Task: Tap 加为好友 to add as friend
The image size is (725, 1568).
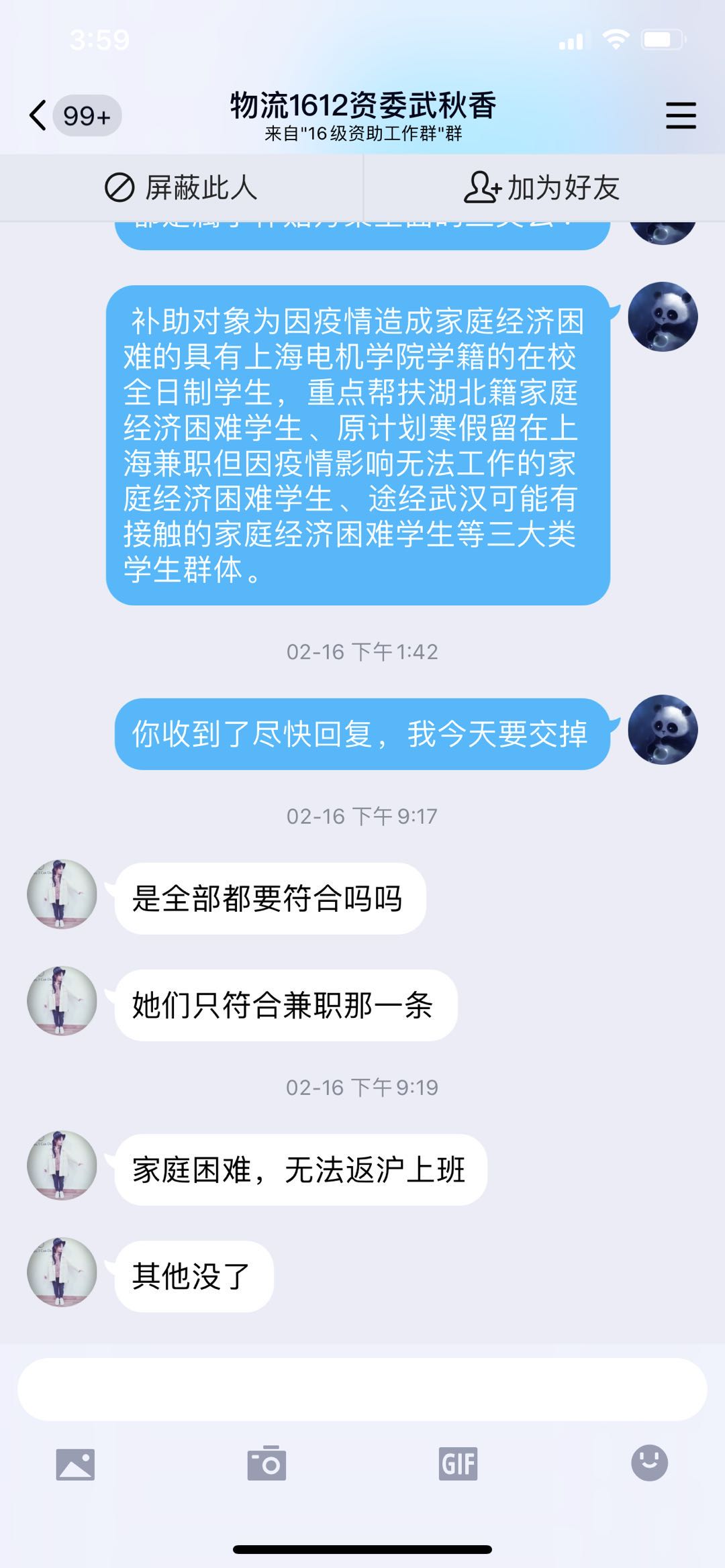Action: [542, 188]
